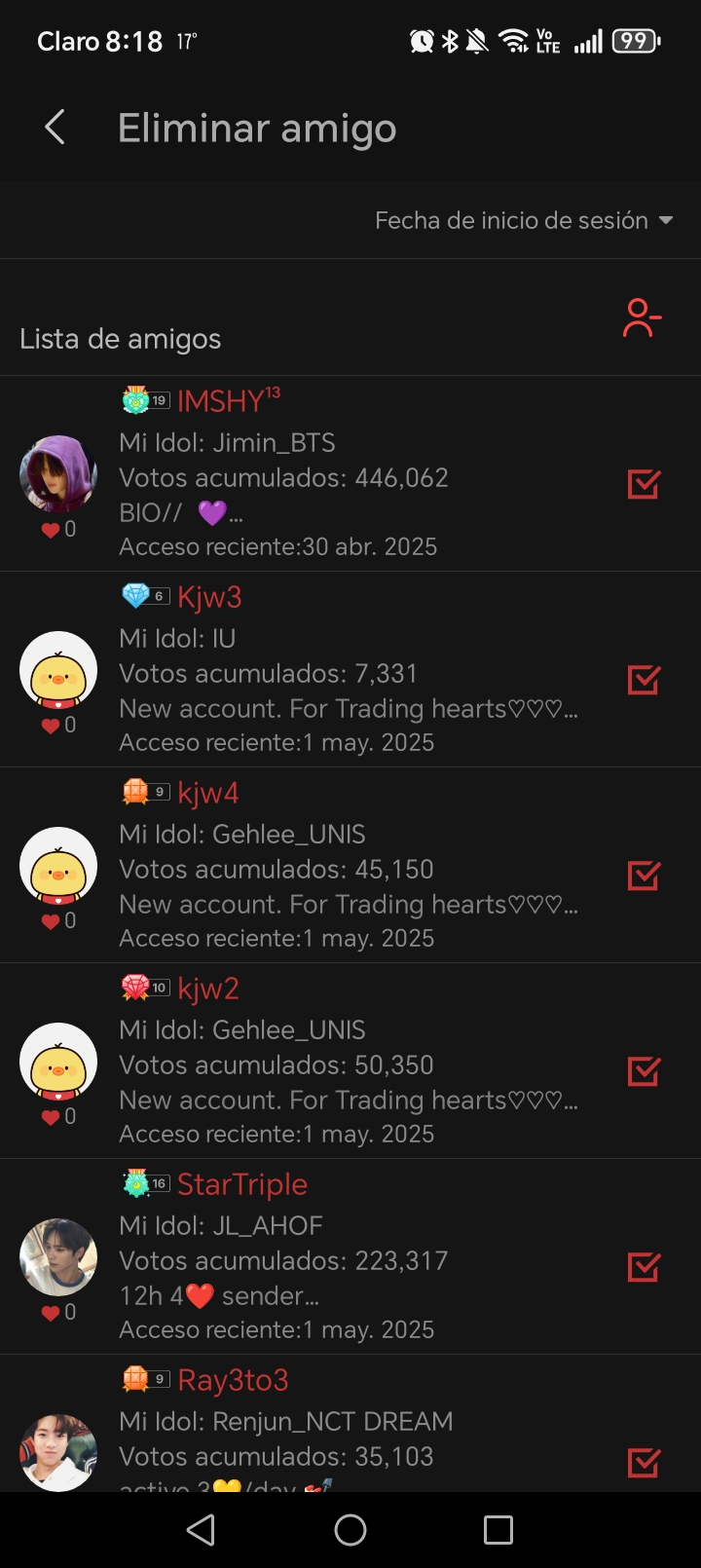Toggle the checkbox for kjw4
701x1568 pixels.
click(644, 875)
